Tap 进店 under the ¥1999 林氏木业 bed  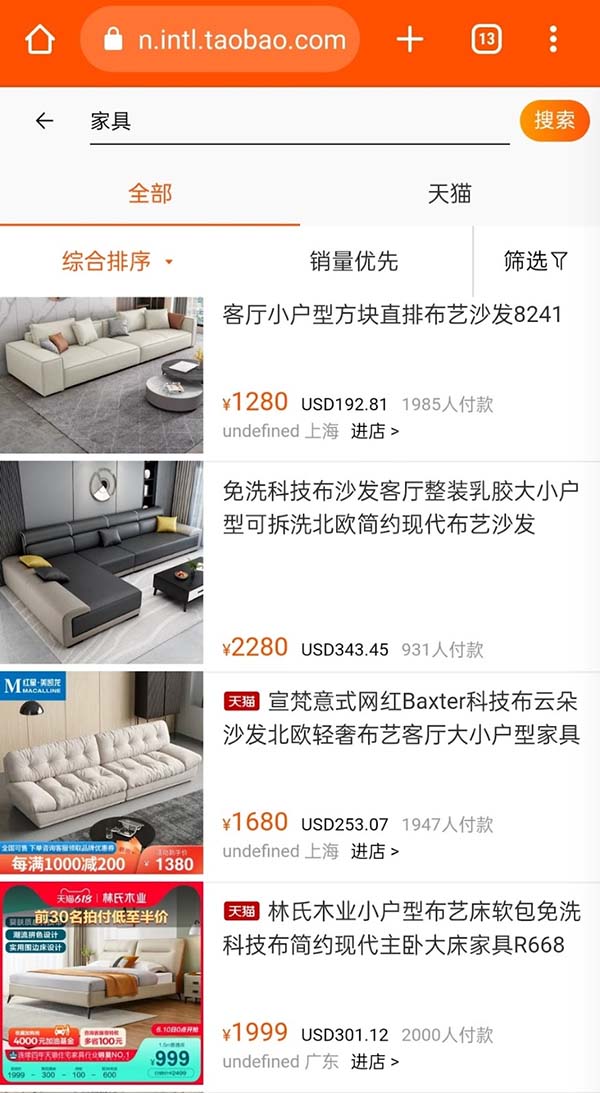click(x=374, y=1062)
